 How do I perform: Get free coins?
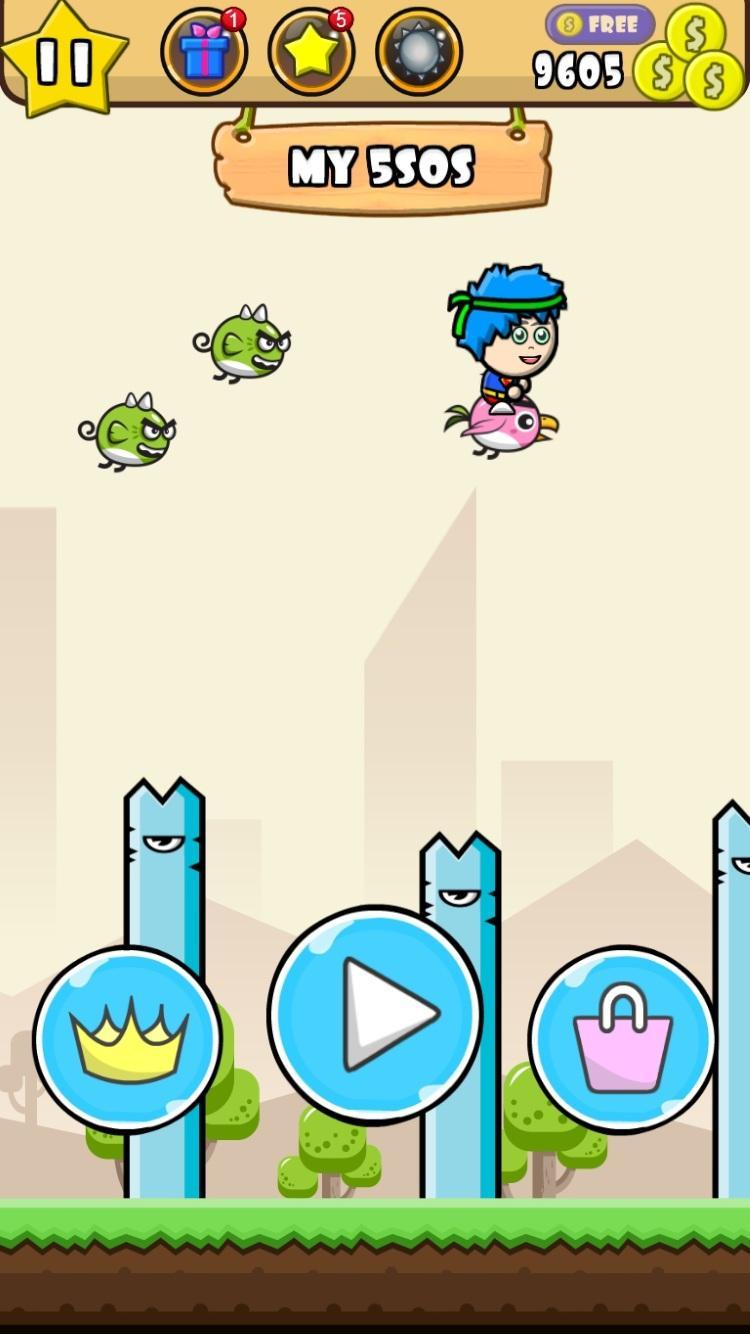600,23
